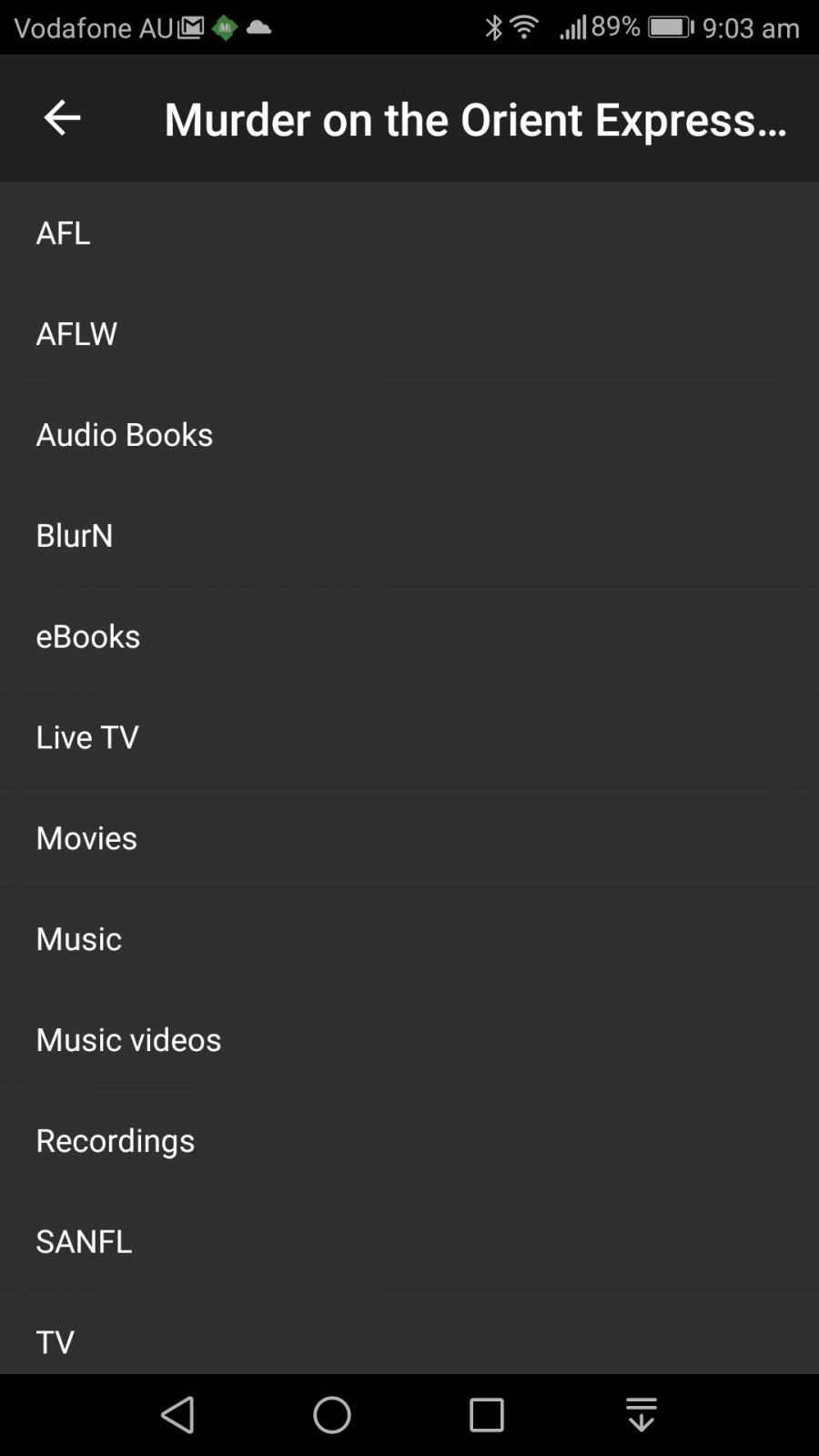The height and width of the screenshot is (1456, 819).
Task: Select the SANFL category
Action: 84,1241
